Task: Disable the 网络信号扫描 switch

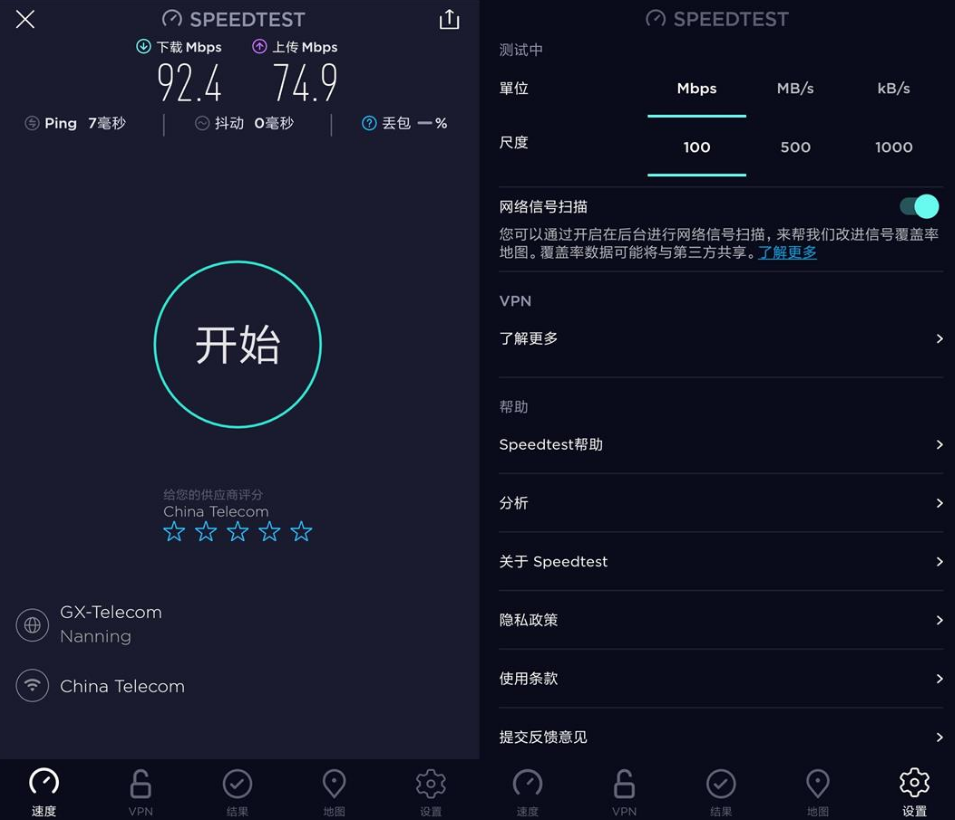Action: 918,207
